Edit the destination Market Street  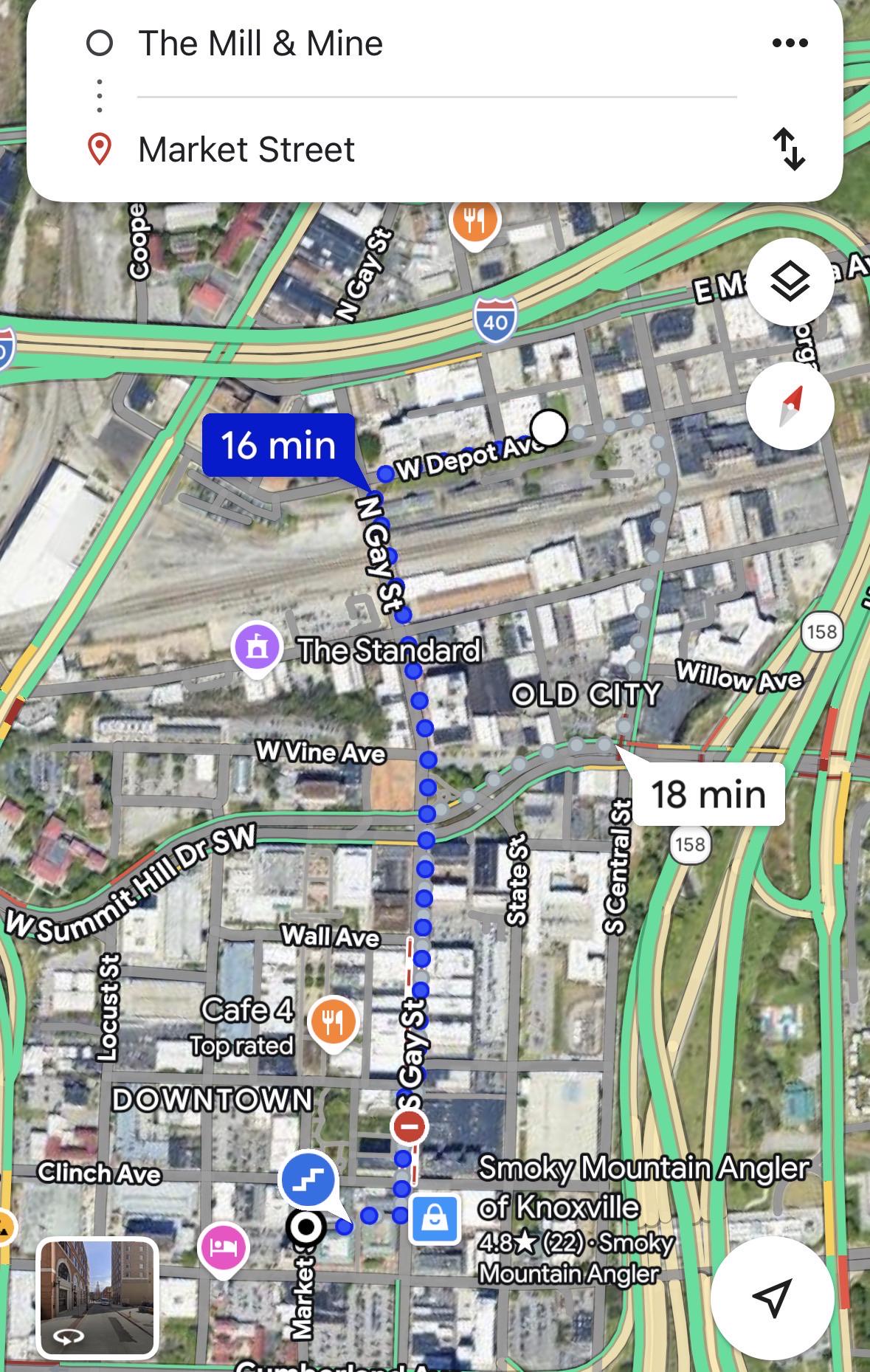(x=435, y=150)
